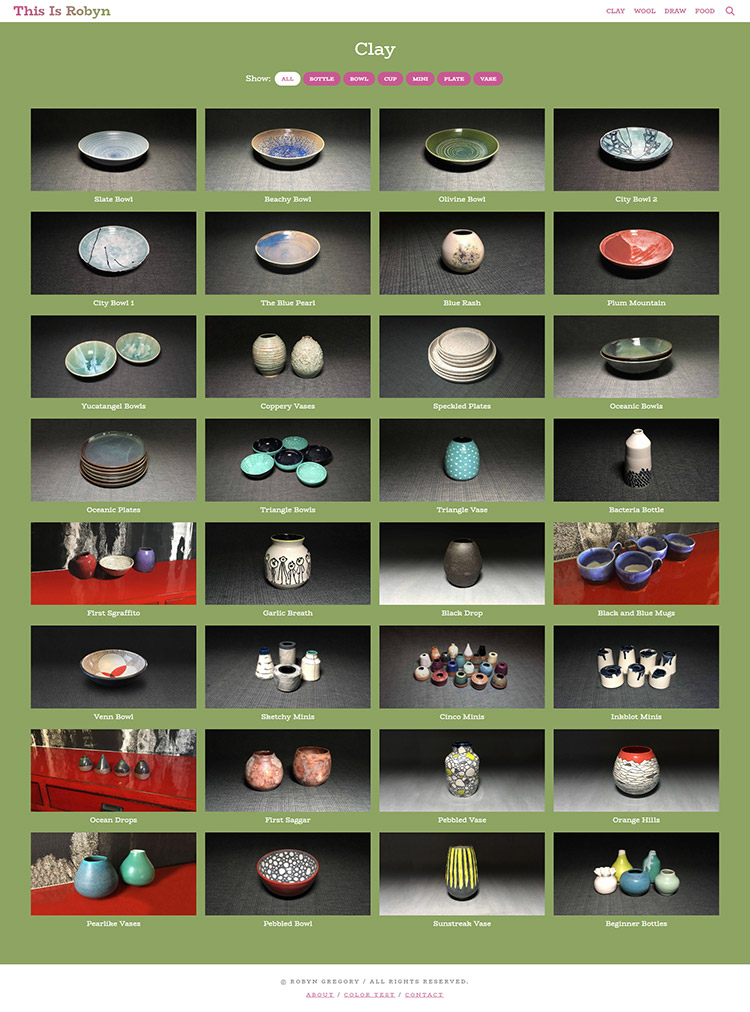Go to the Wool section

[x=644, y=11]
